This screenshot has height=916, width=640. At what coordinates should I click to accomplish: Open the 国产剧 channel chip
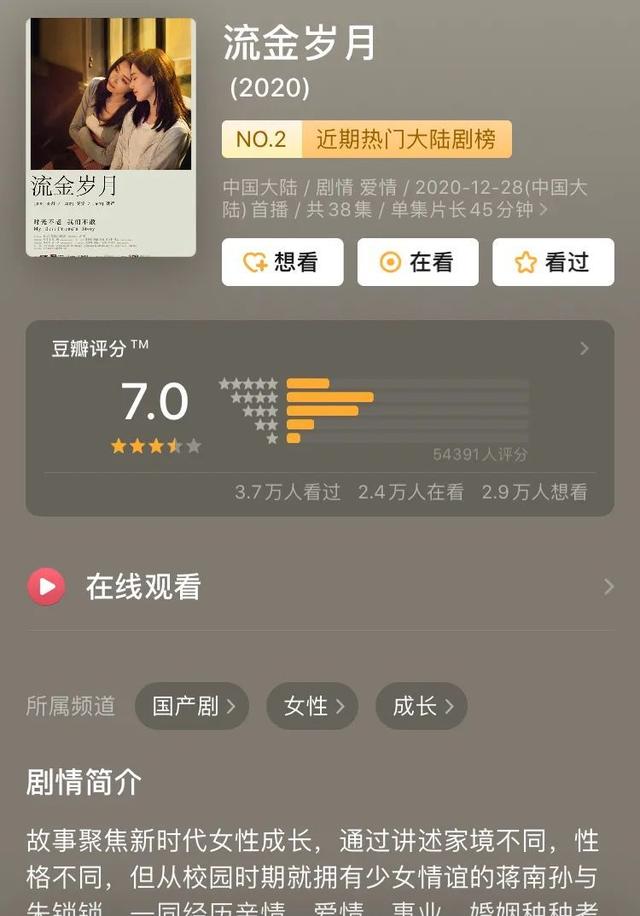191,706
